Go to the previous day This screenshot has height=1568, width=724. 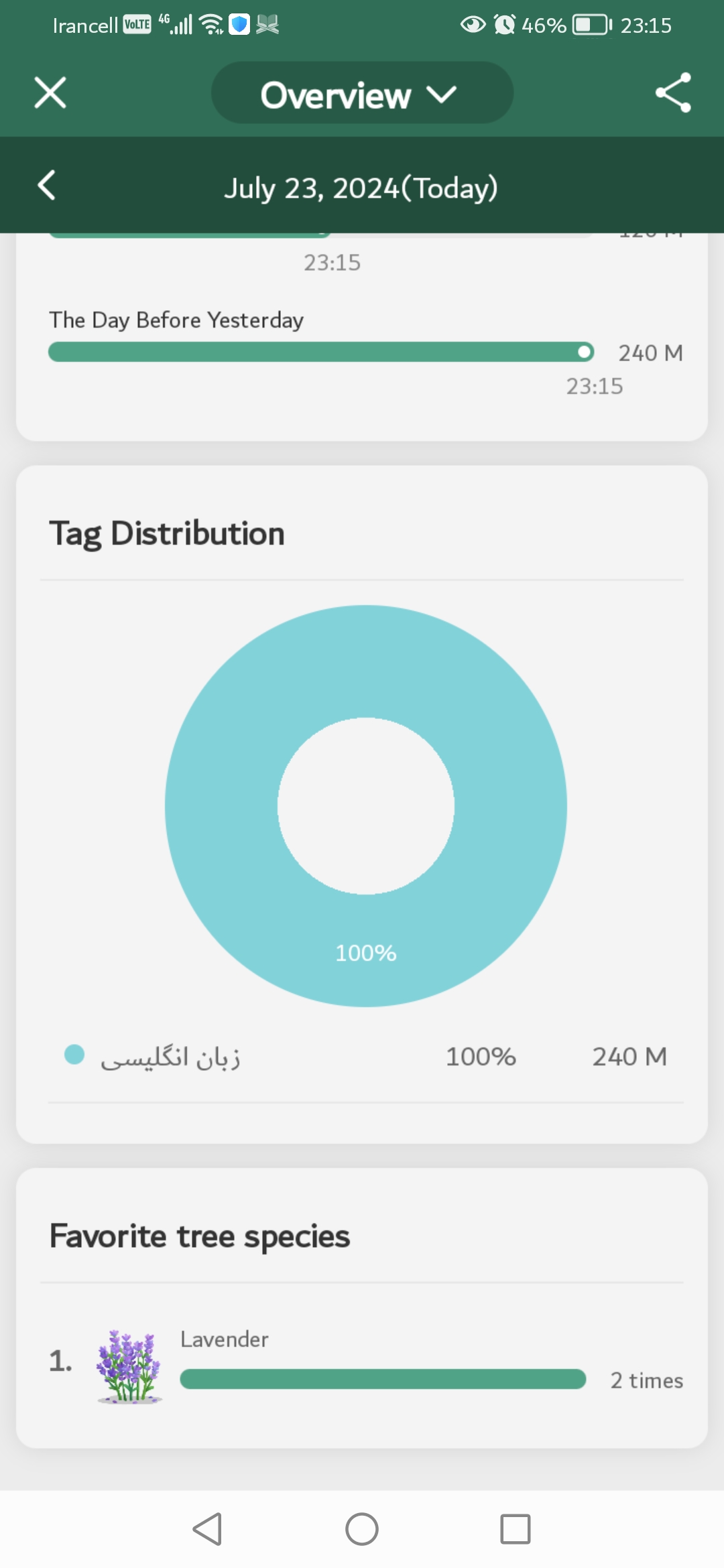click(x=47, y=186)
